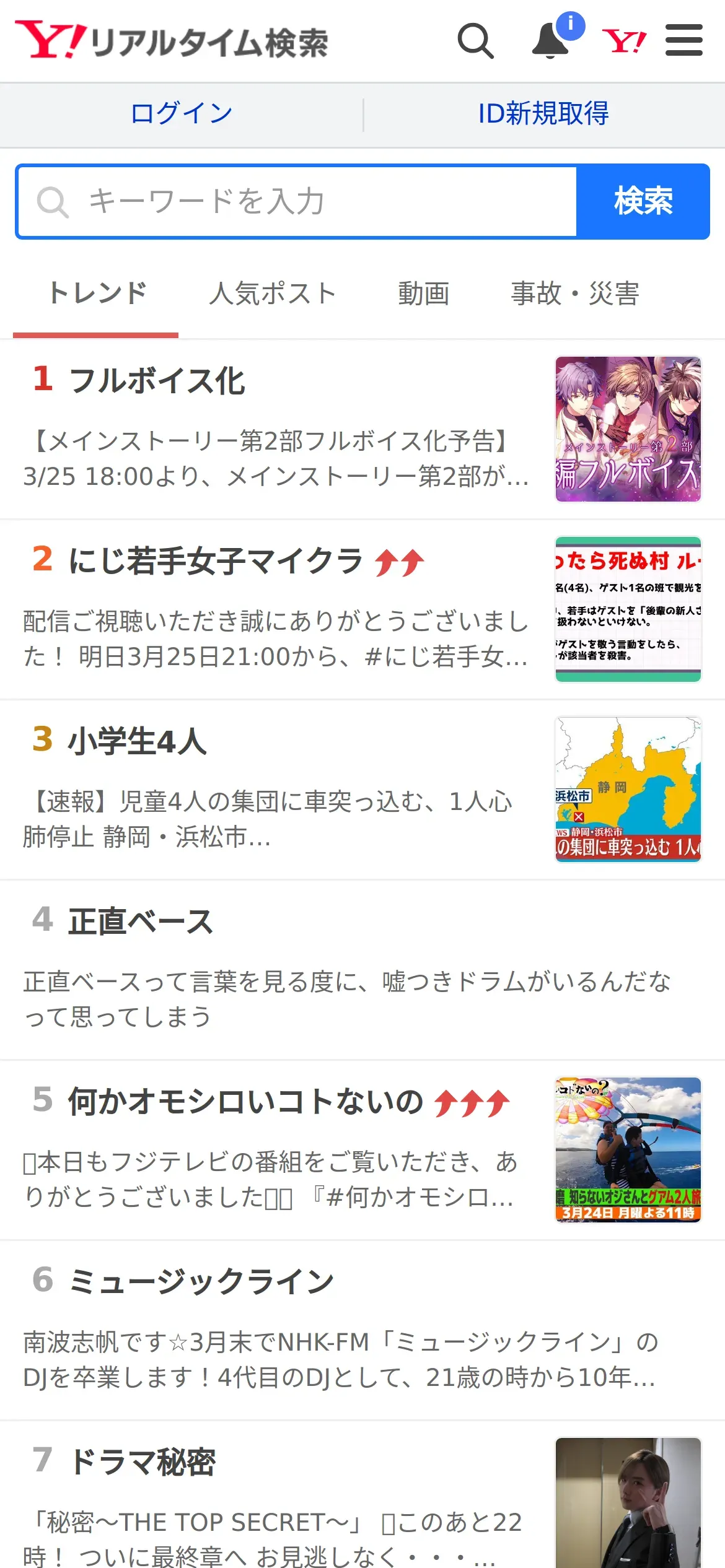Select the トレンド tab
725x1568 pixels.
point(97,294)
